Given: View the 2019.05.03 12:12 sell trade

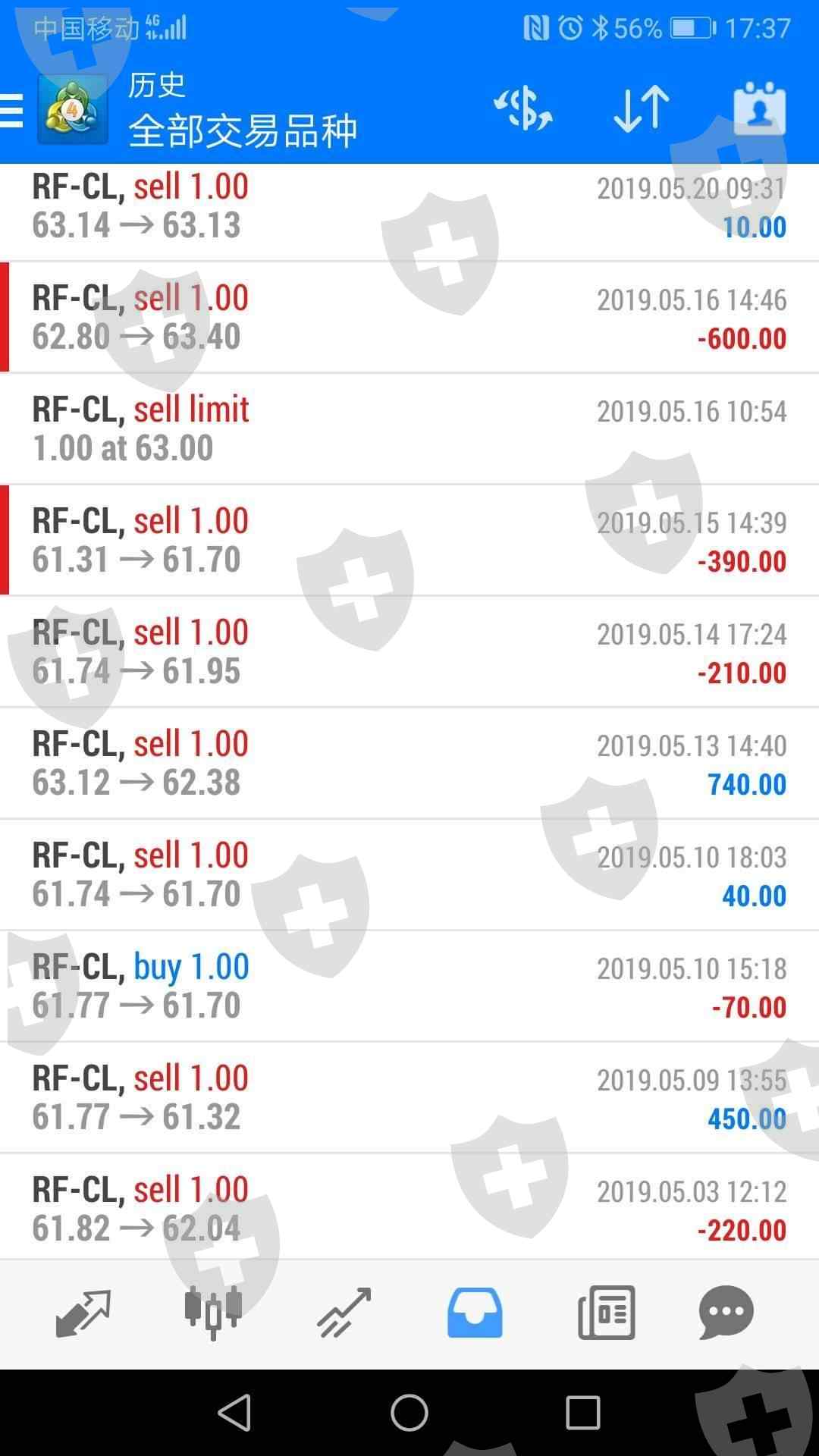Looking at the screenshot, I should coord(409,1210).
